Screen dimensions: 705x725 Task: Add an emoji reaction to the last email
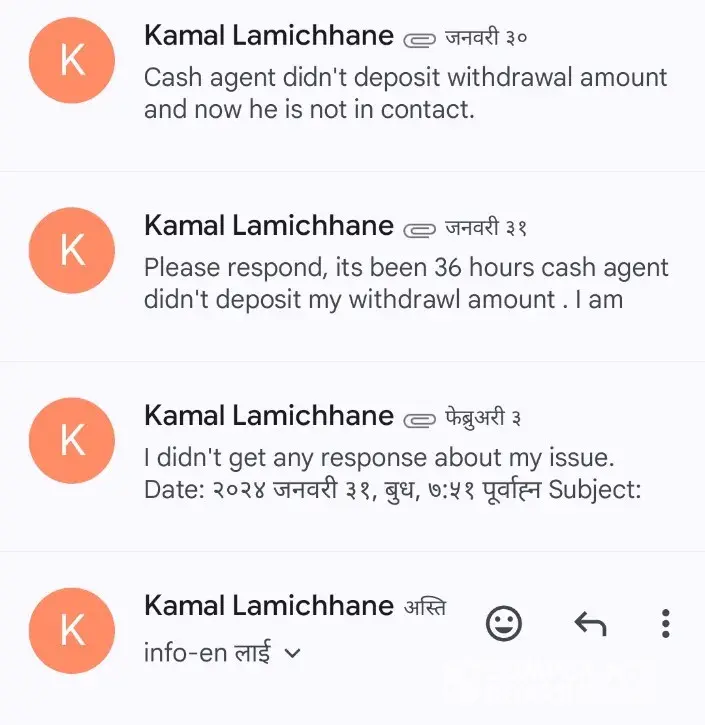tap(504, 624)
